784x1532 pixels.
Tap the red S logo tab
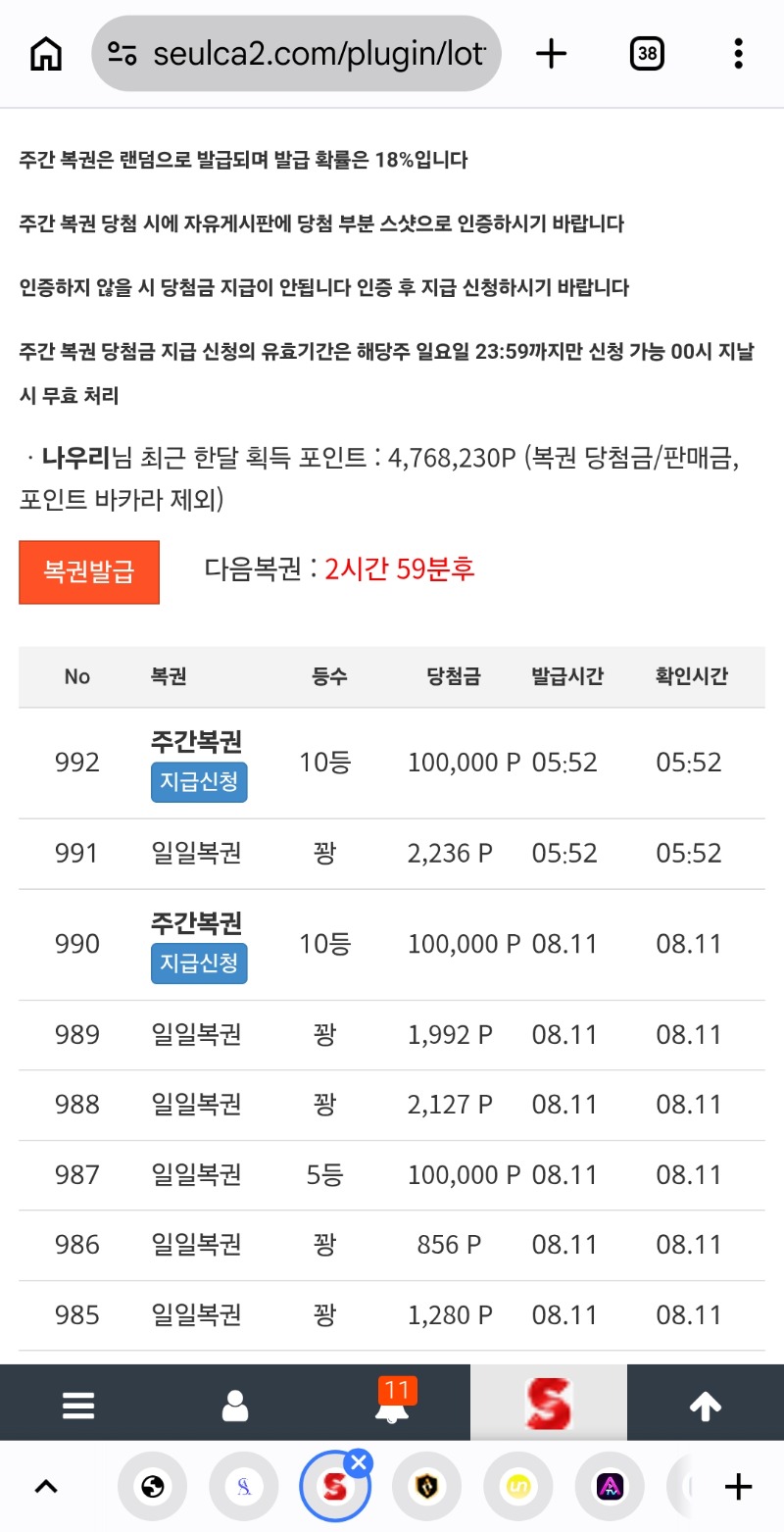tap(549, 1403)
